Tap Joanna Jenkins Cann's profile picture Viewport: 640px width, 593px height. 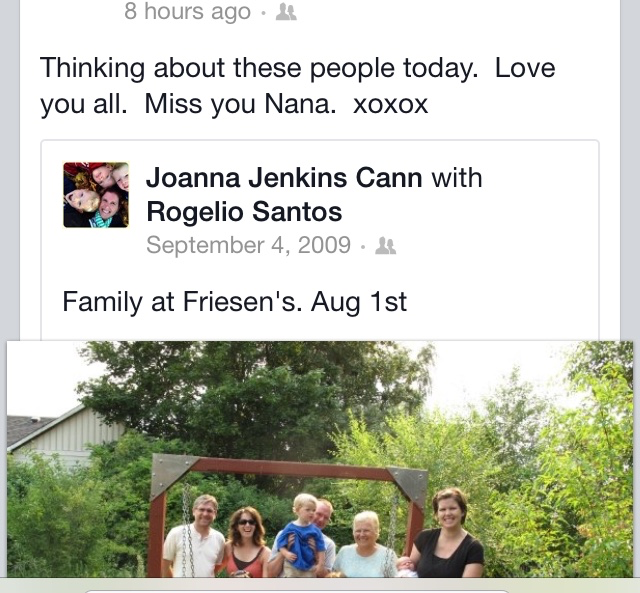96,195
